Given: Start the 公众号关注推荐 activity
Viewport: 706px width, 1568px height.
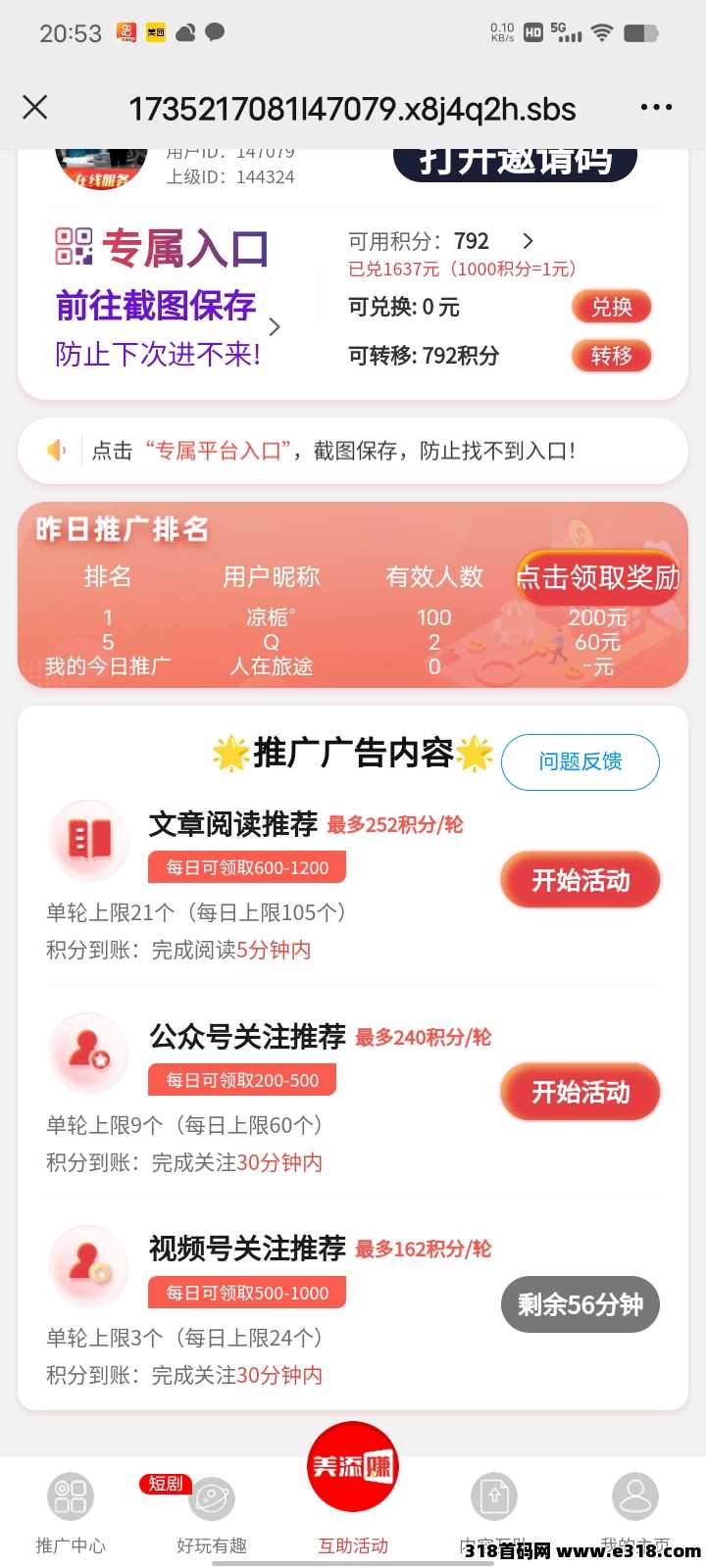Looking at the screenshot, I should pyautogui.click(x=580, y=1092).
